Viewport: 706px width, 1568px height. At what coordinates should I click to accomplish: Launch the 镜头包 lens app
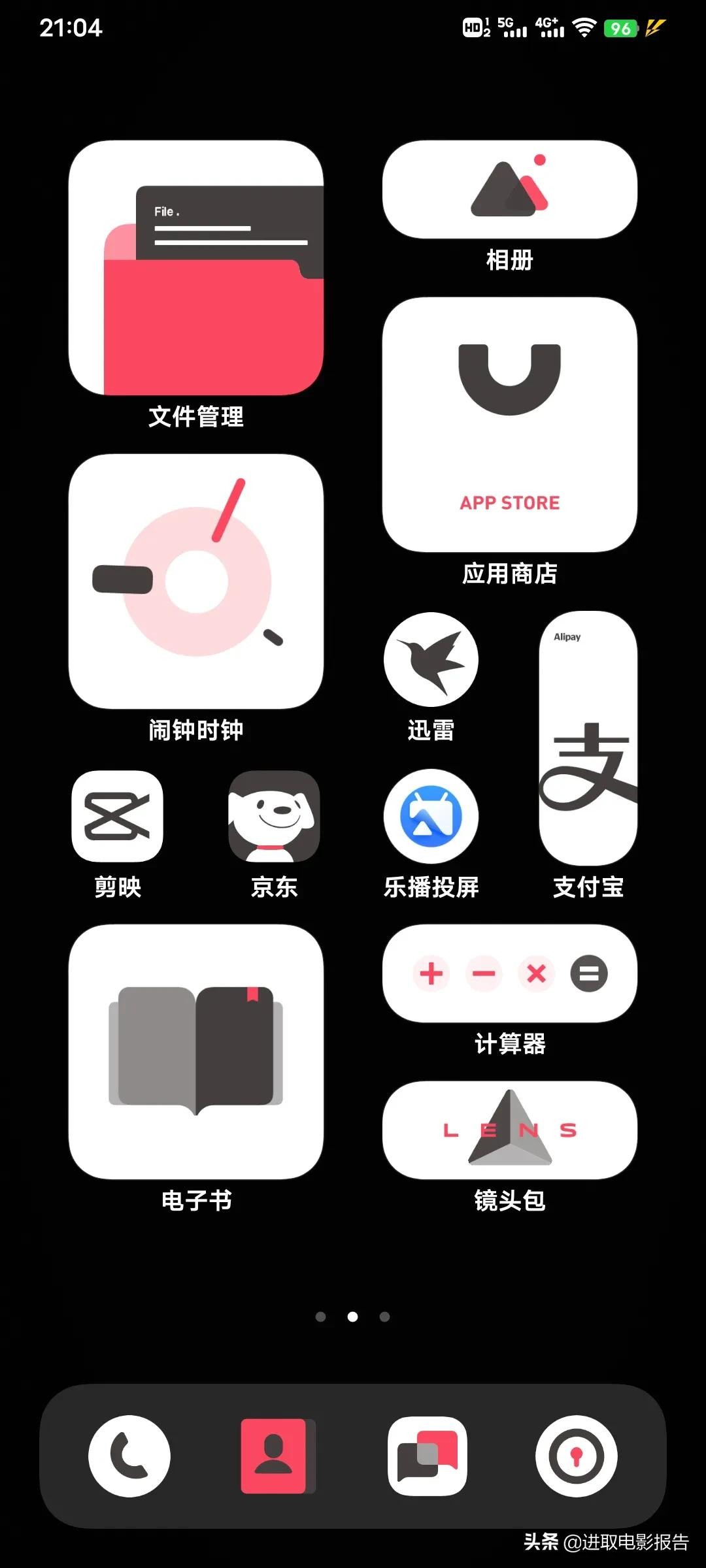[510, 1130]
